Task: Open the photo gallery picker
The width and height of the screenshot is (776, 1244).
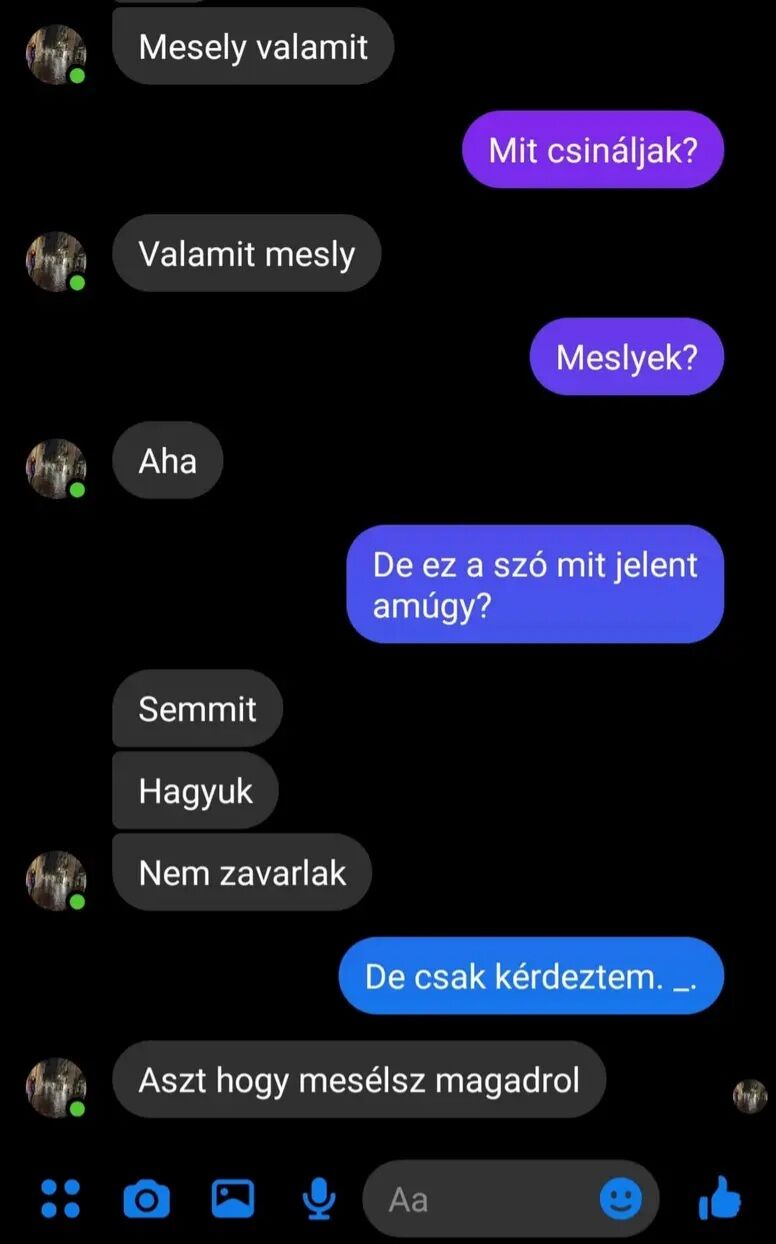Action: [233, 1198]
